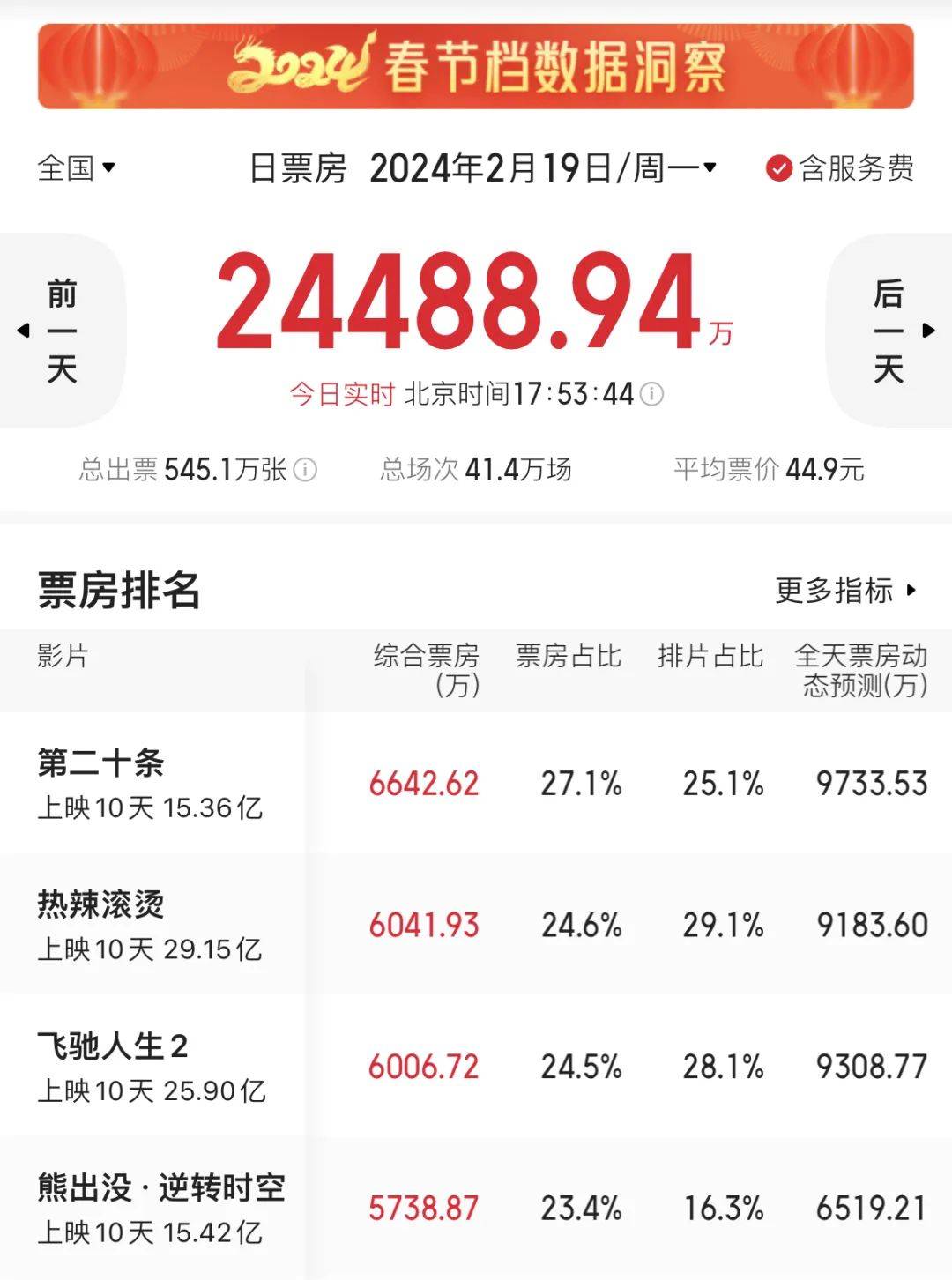Viewport: 952px width, 1280px height.
Task: Go to 后一天 box office
Action: 890,331
